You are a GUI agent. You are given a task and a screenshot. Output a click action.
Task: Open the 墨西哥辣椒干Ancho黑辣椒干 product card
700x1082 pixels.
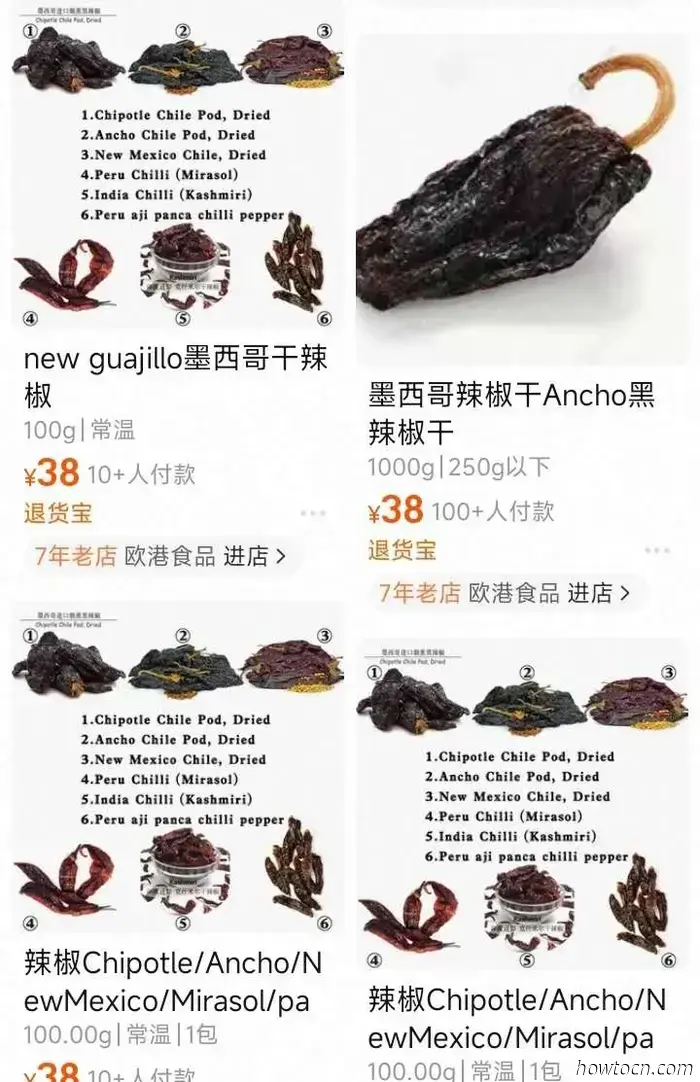tap(511, 413)
